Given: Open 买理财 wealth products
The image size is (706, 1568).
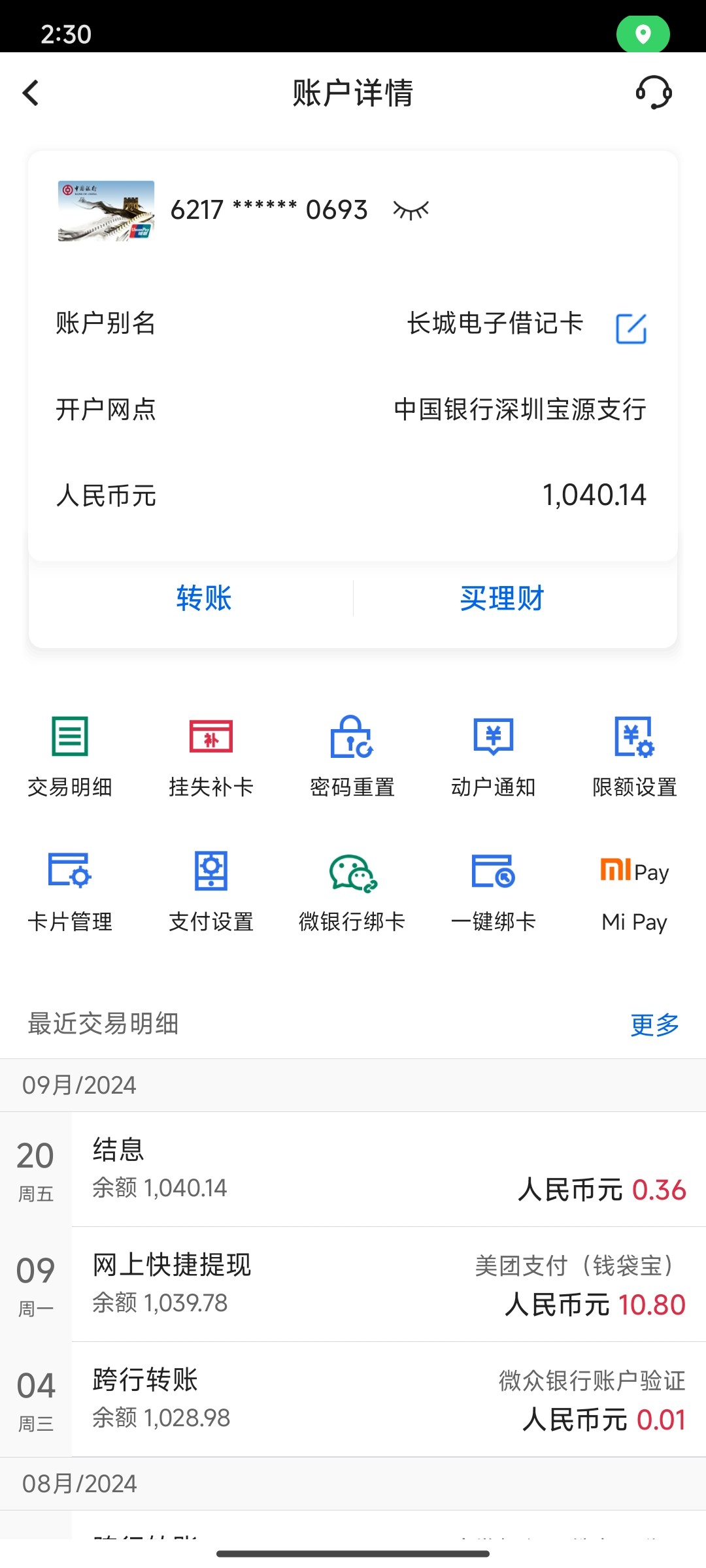Looking at the screenshot, I should 501,598.
